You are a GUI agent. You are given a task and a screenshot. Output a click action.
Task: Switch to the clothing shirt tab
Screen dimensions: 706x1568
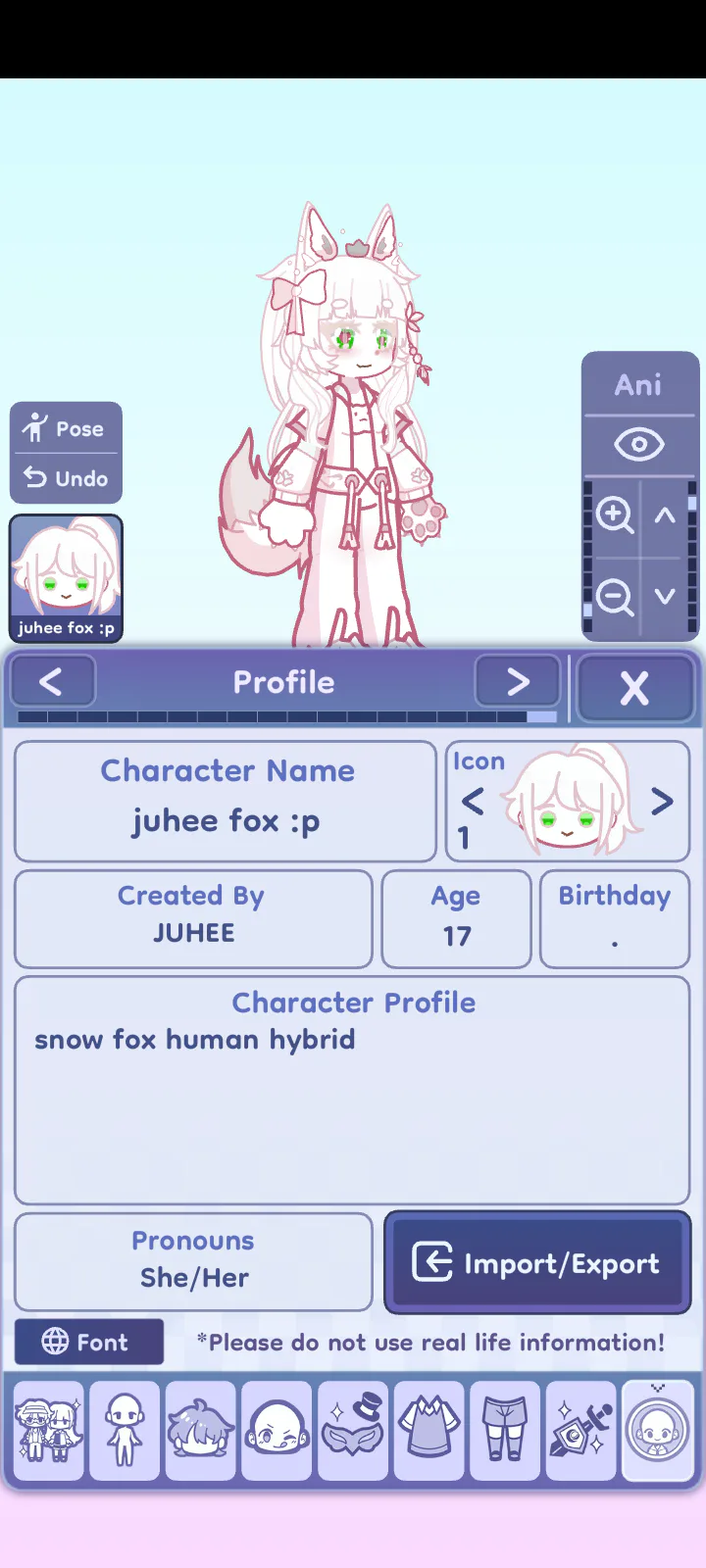click(x=429, y=1430)
